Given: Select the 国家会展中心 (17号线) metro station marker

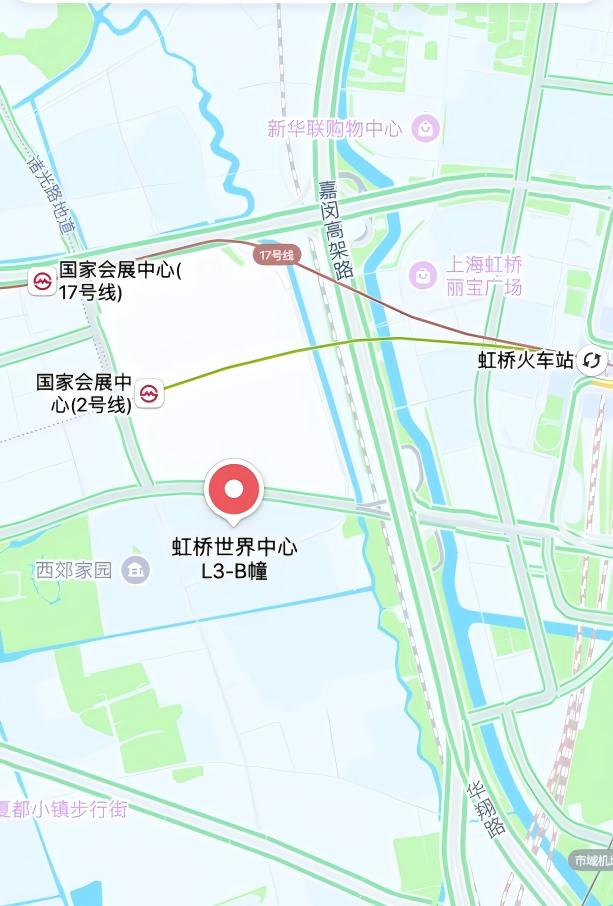Looking at the screenshot, I should 42,281.
